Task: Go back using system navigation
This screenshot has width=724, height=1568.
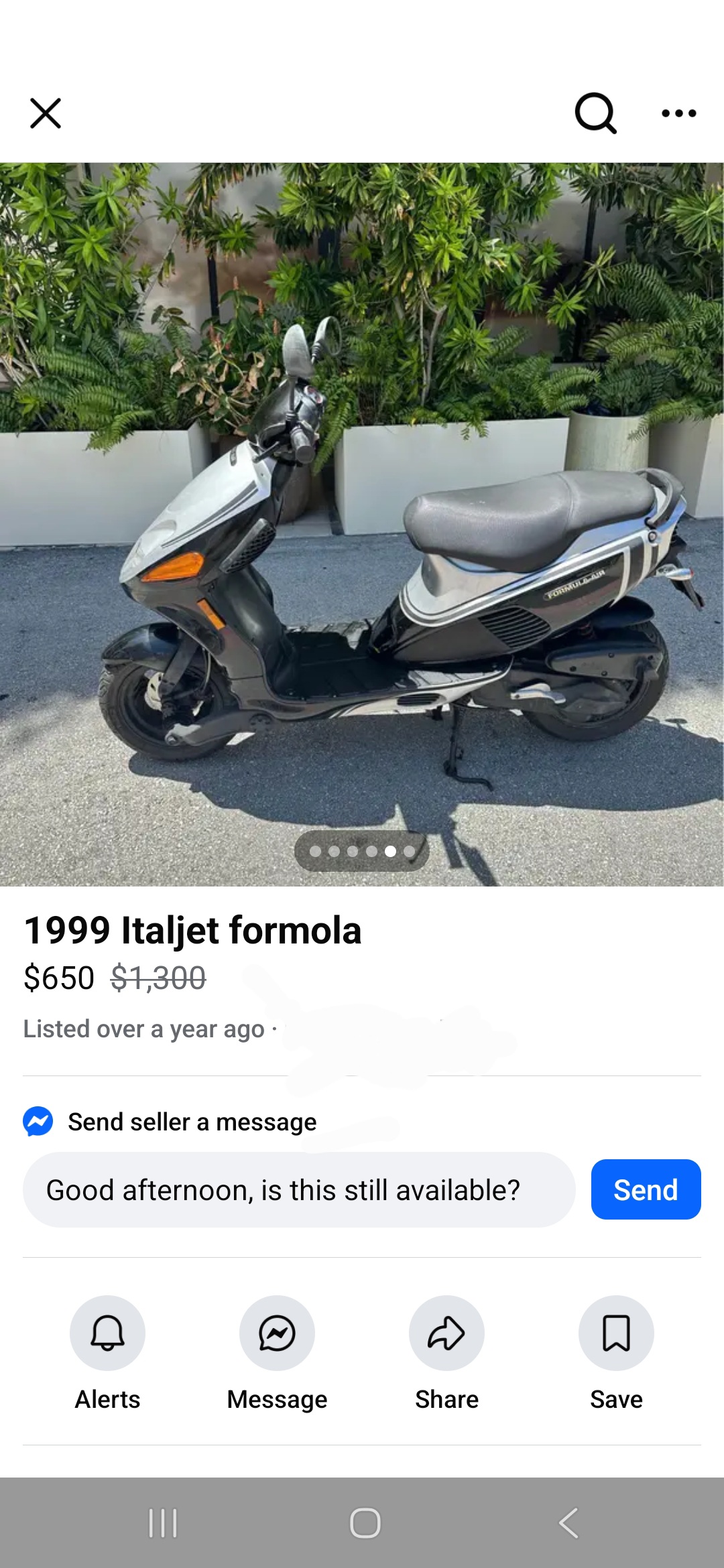Action: (568, 1522)
